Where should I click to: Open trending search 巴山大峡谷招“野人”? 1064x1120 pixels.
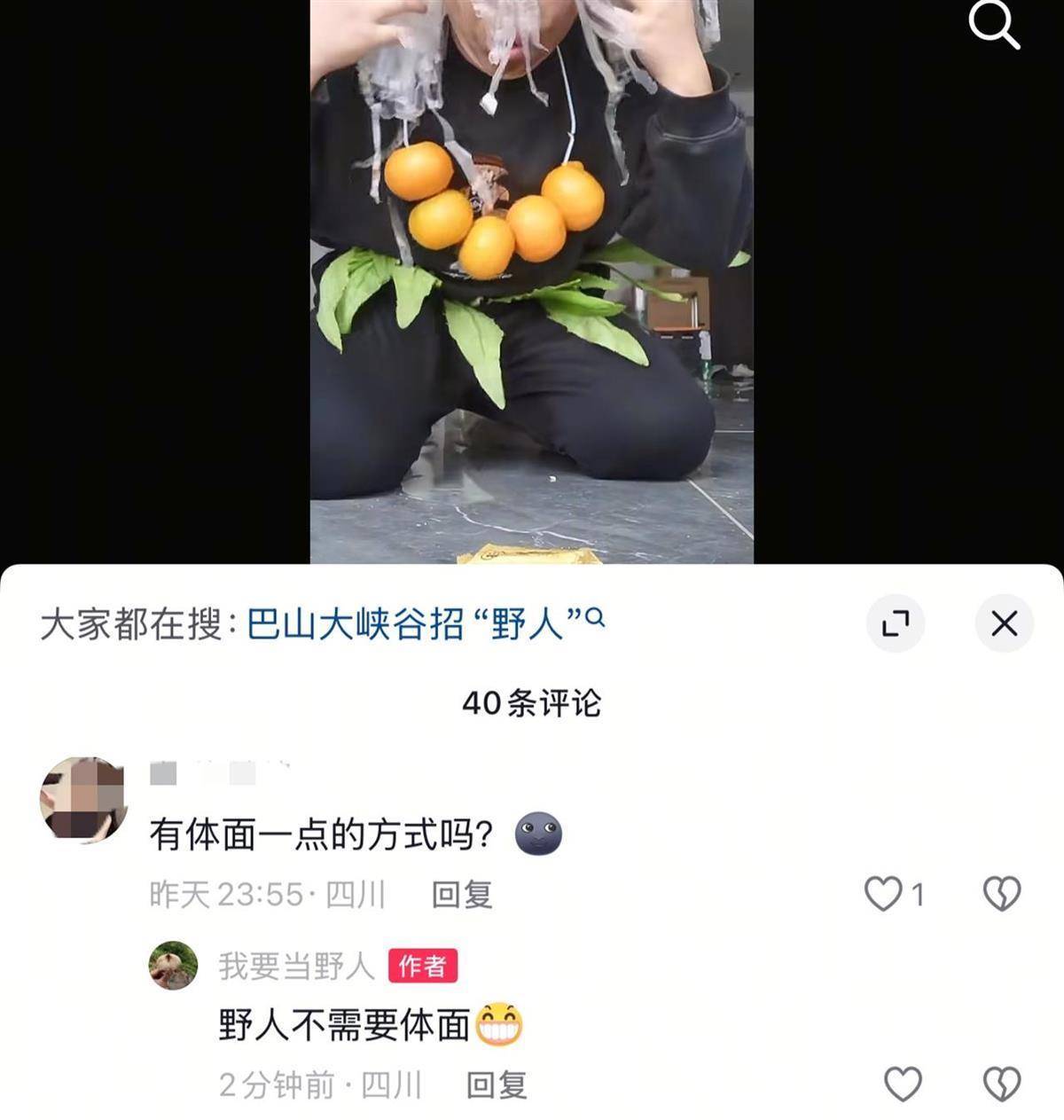coord(424,623)
